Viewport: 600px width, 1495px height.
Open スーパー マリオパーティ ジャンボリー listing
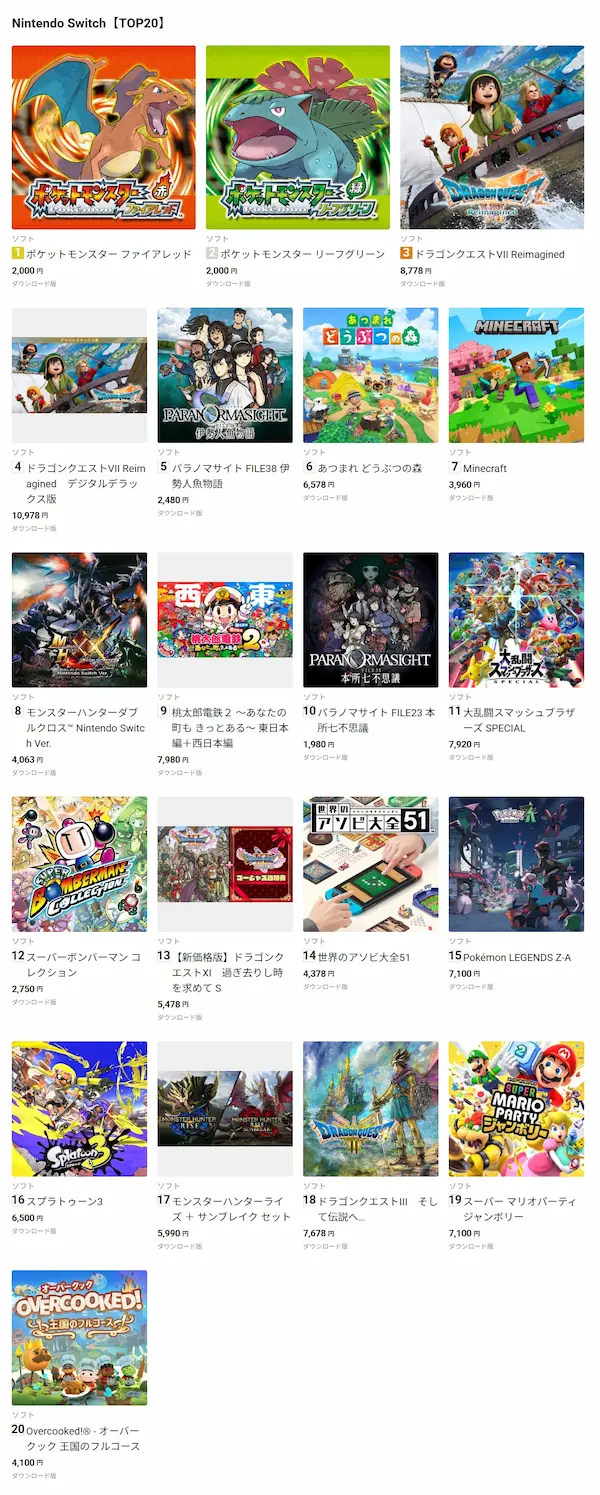point(516,1109)
